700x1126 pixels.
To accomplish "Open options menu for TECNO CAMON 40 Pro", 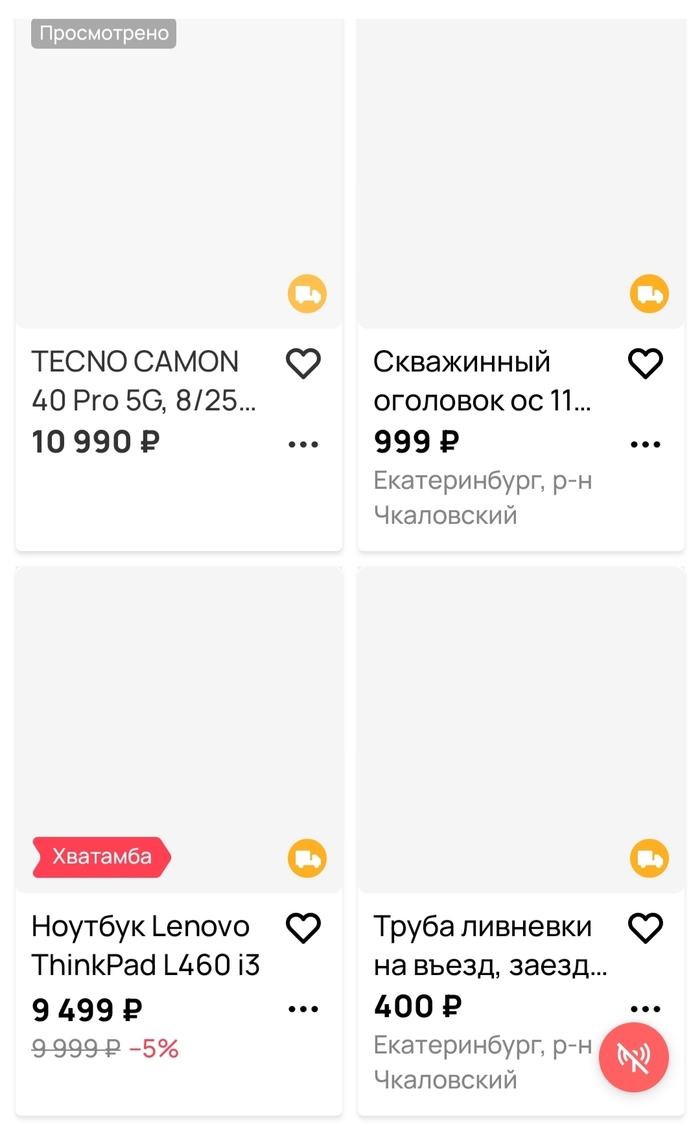I will (x=303, y=444).
